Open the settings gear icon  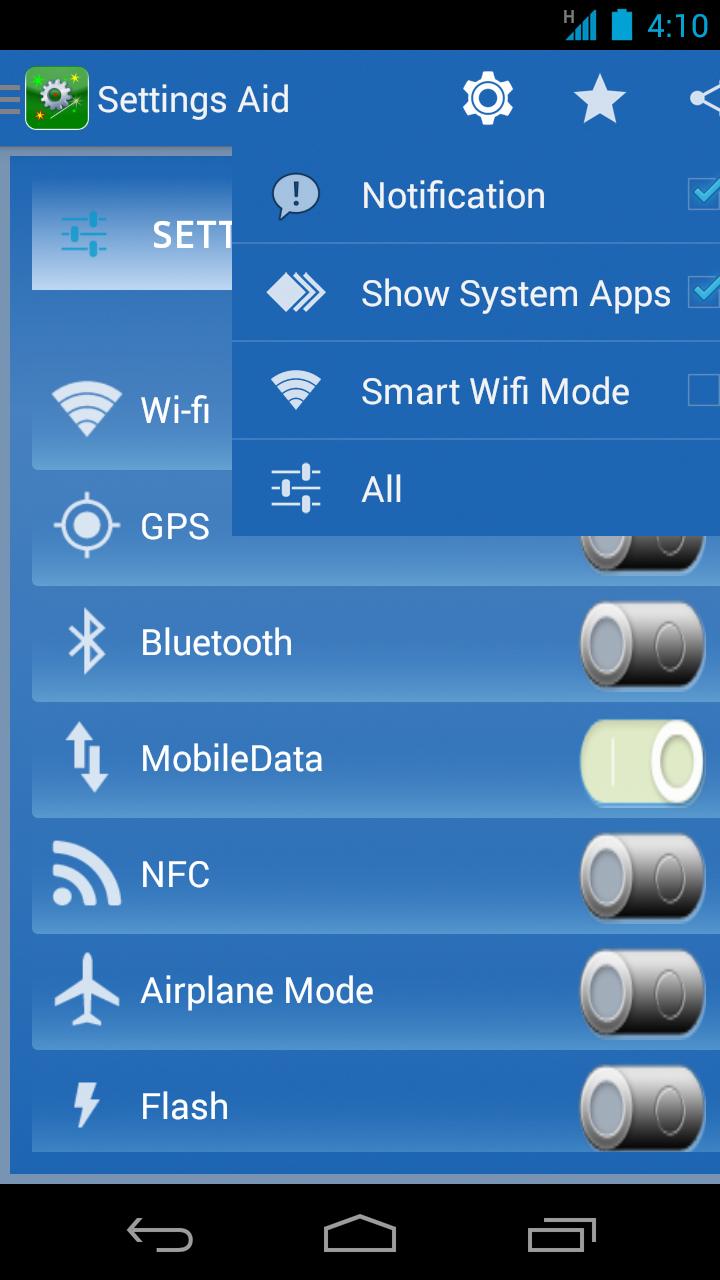pos(488,99)
